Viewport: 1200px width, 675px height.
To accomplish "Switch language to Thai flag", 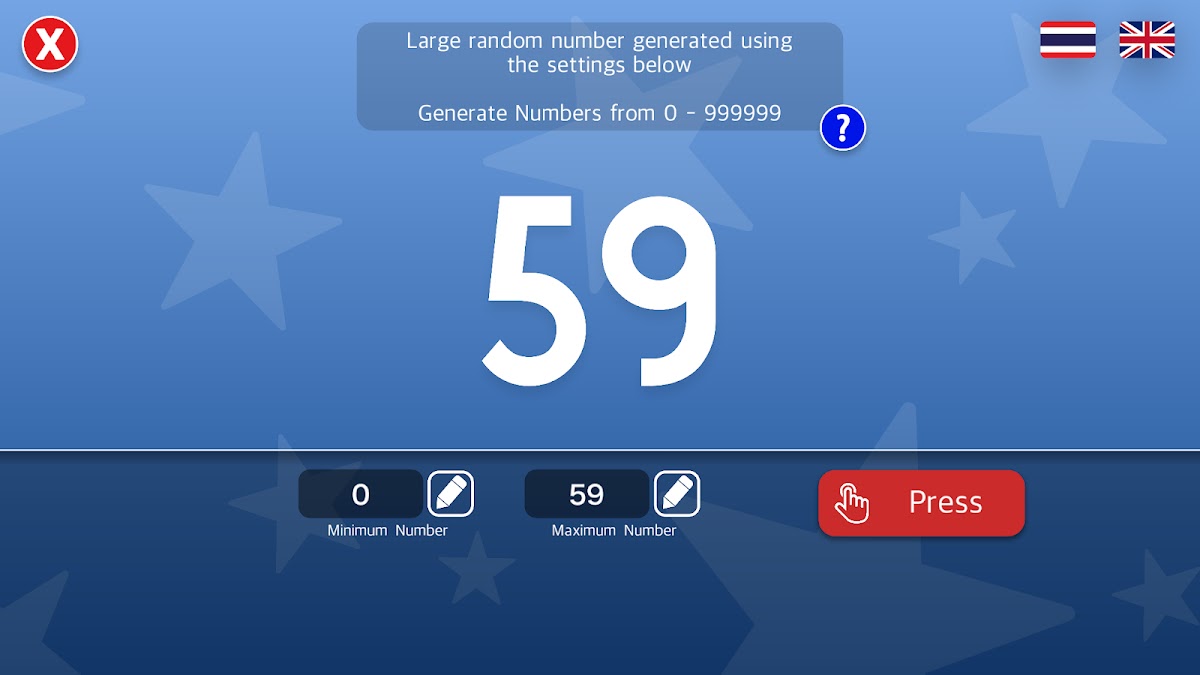I will [x=1067, y=40].
